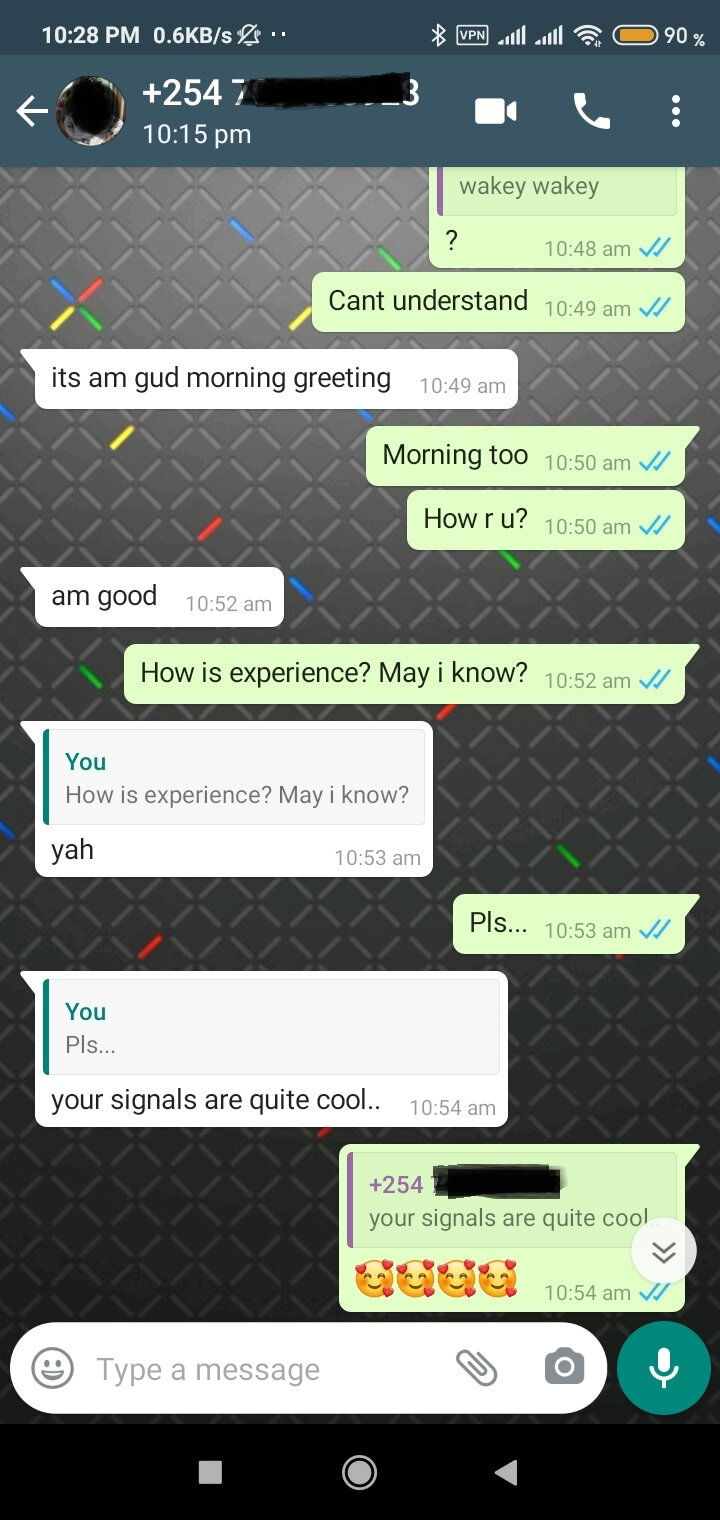
Task: Open recent apps with the square button
Action: coord(210,1472)
